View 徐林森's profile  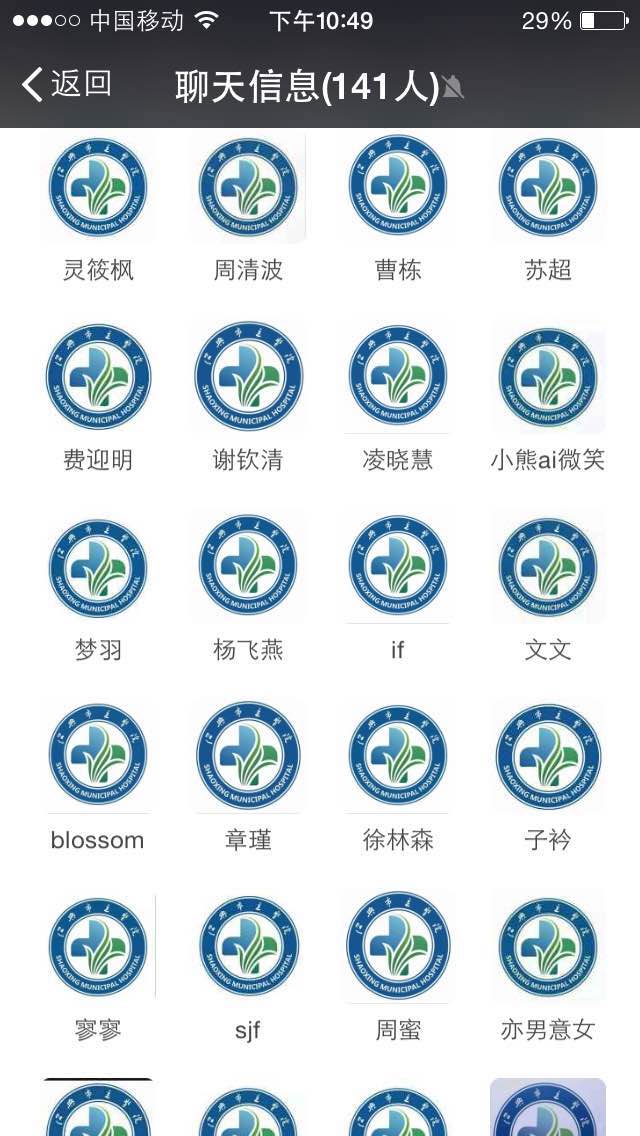[x=398, y=757]
